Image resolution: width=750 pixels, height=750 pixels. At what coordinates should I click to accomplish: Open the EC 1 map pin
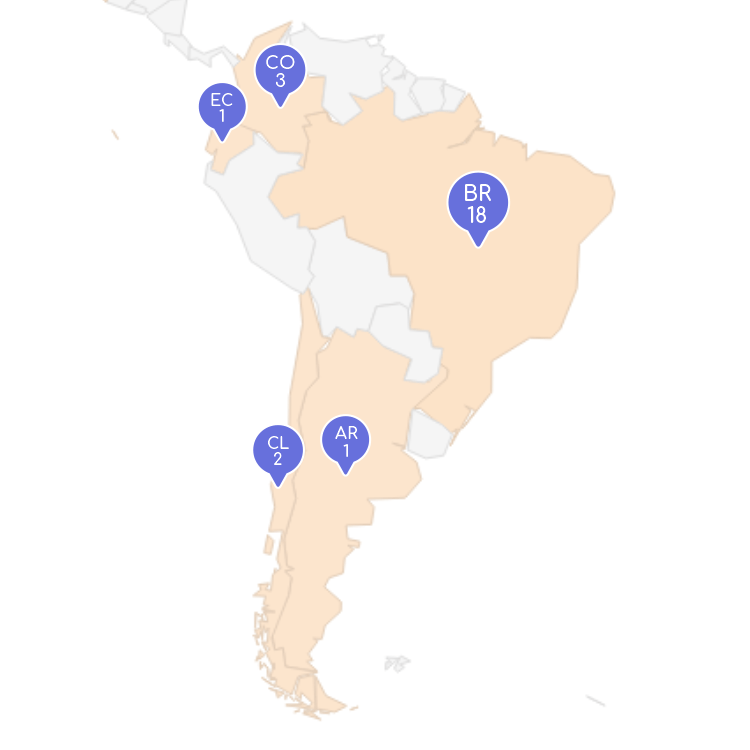click(222, 108)
